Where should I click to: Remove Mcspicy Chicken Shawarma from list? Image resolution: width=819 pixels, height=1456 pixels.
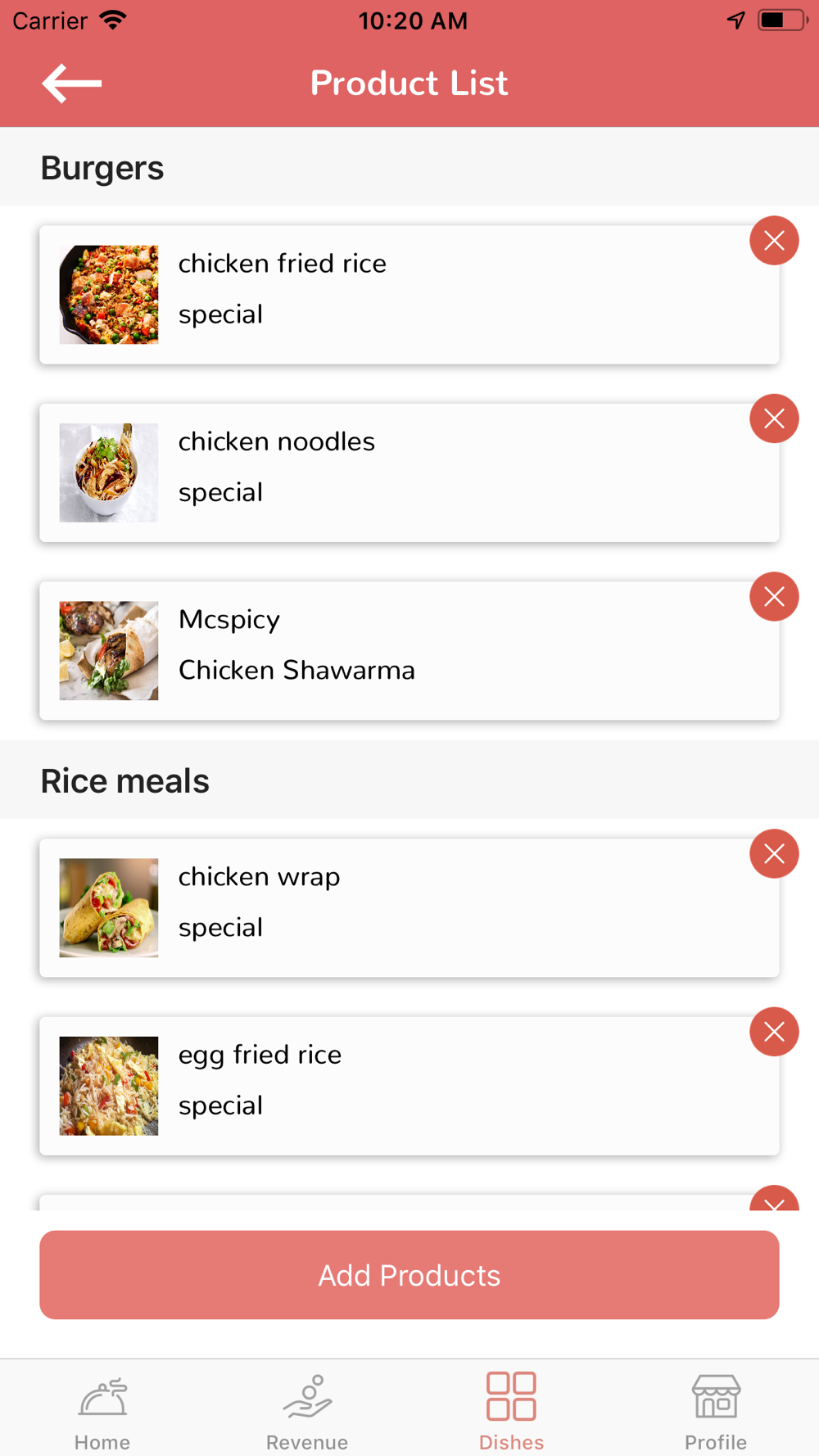tap(774, 596)
